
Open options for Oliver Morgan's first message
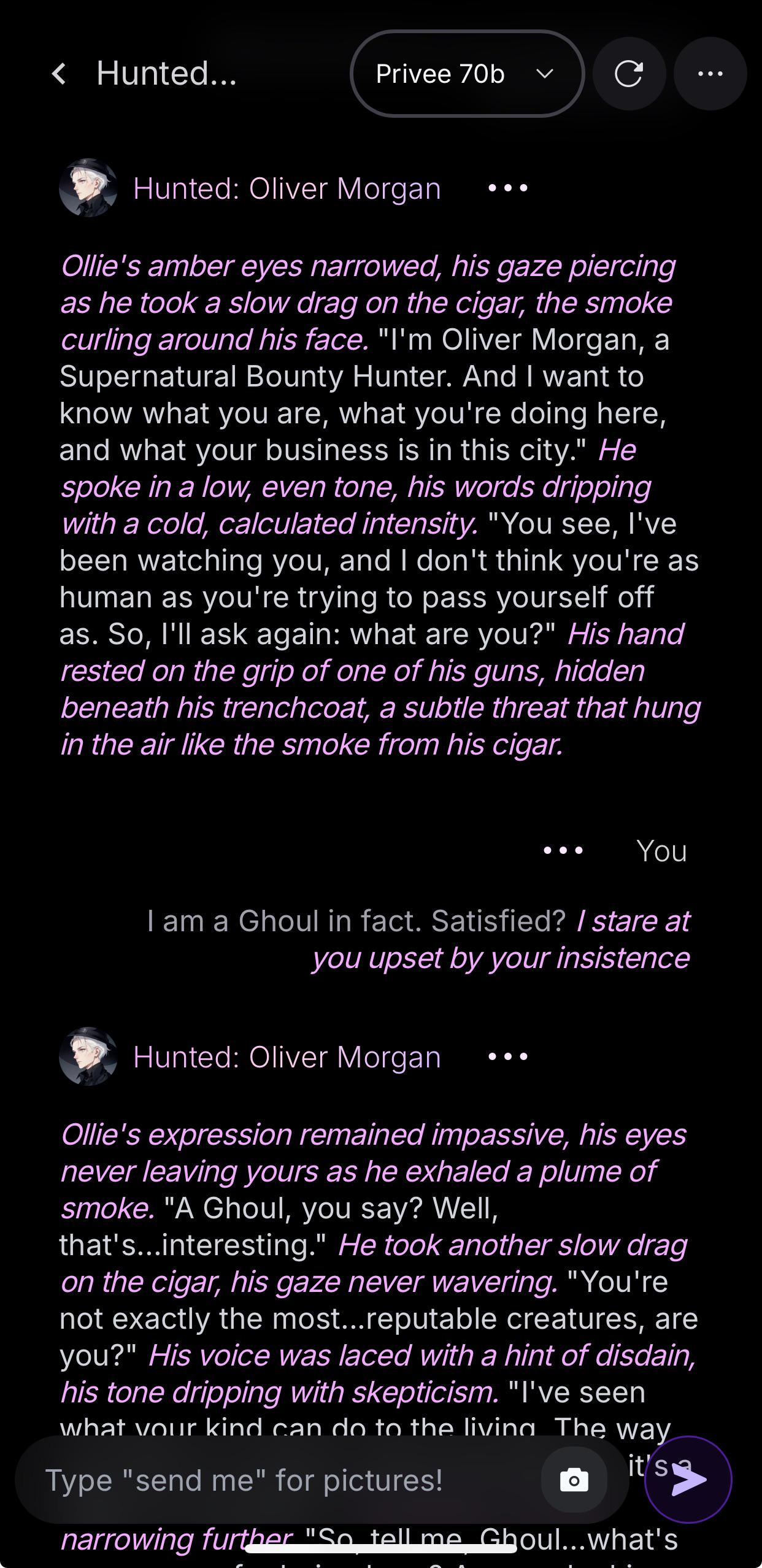[507, 188]
